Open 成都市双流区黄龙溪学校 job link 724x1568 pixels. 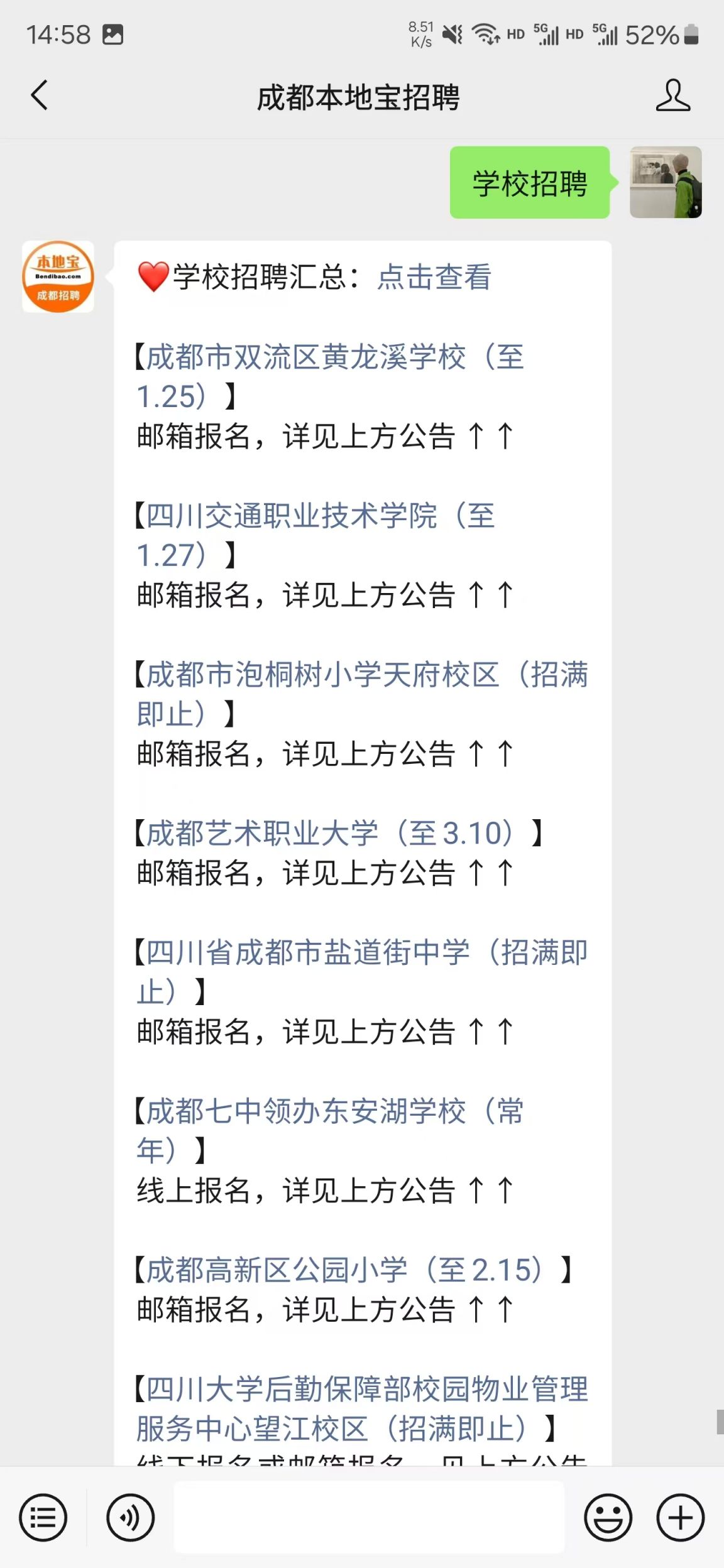tap(331, 376)
